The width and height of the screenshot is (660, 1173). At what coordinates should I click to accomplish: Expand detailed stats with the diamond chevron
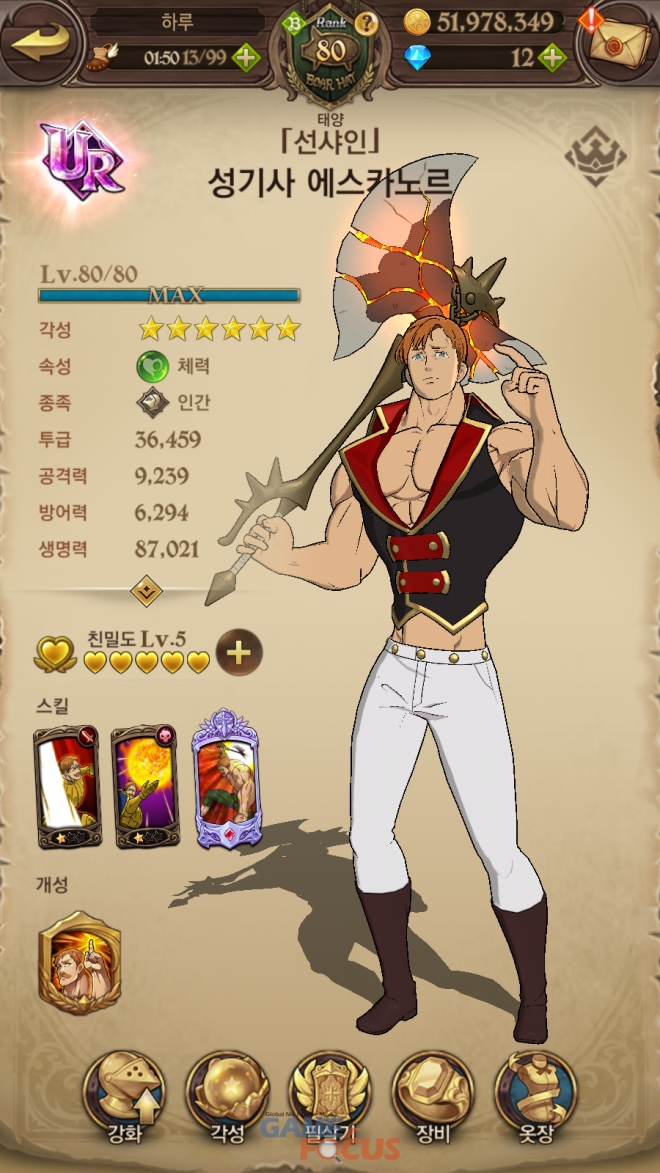coord(147,591)
